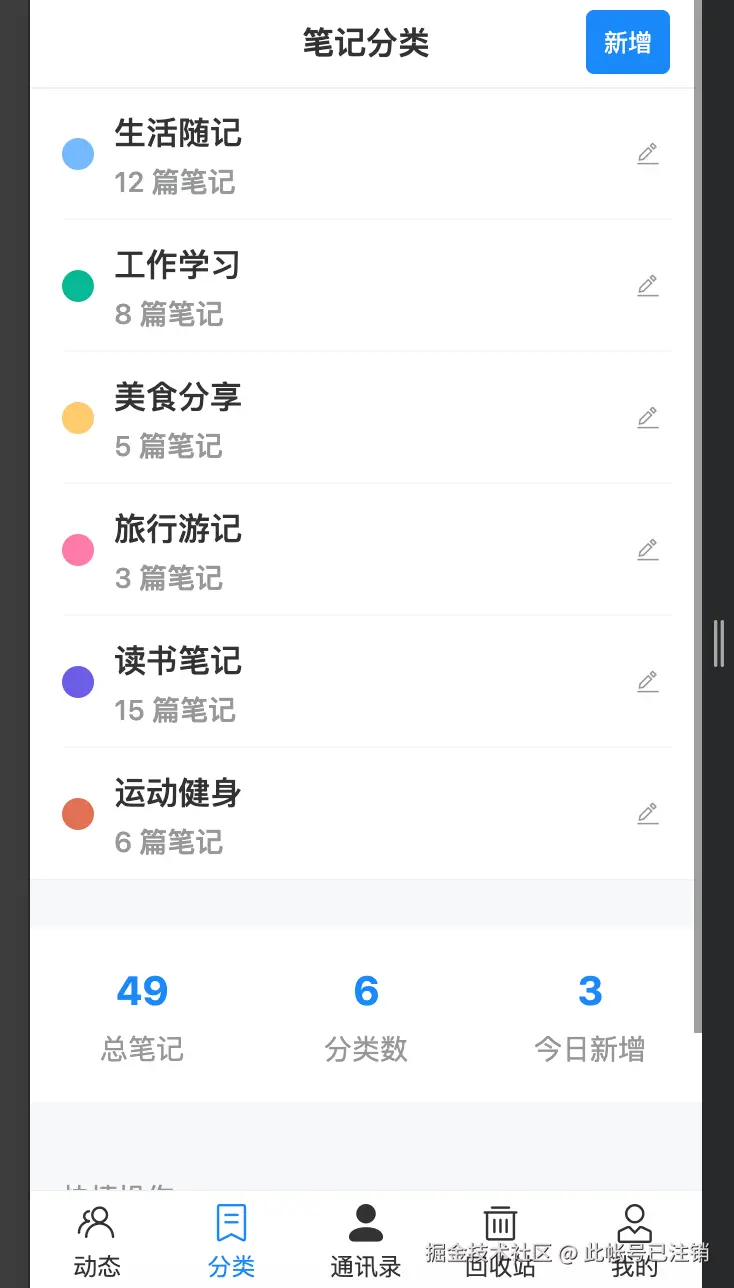This screenshot has height=1288, width=734.
Task: Edit the 生活随记 category name
Action: pyautogui.click(x=648, y=153)
